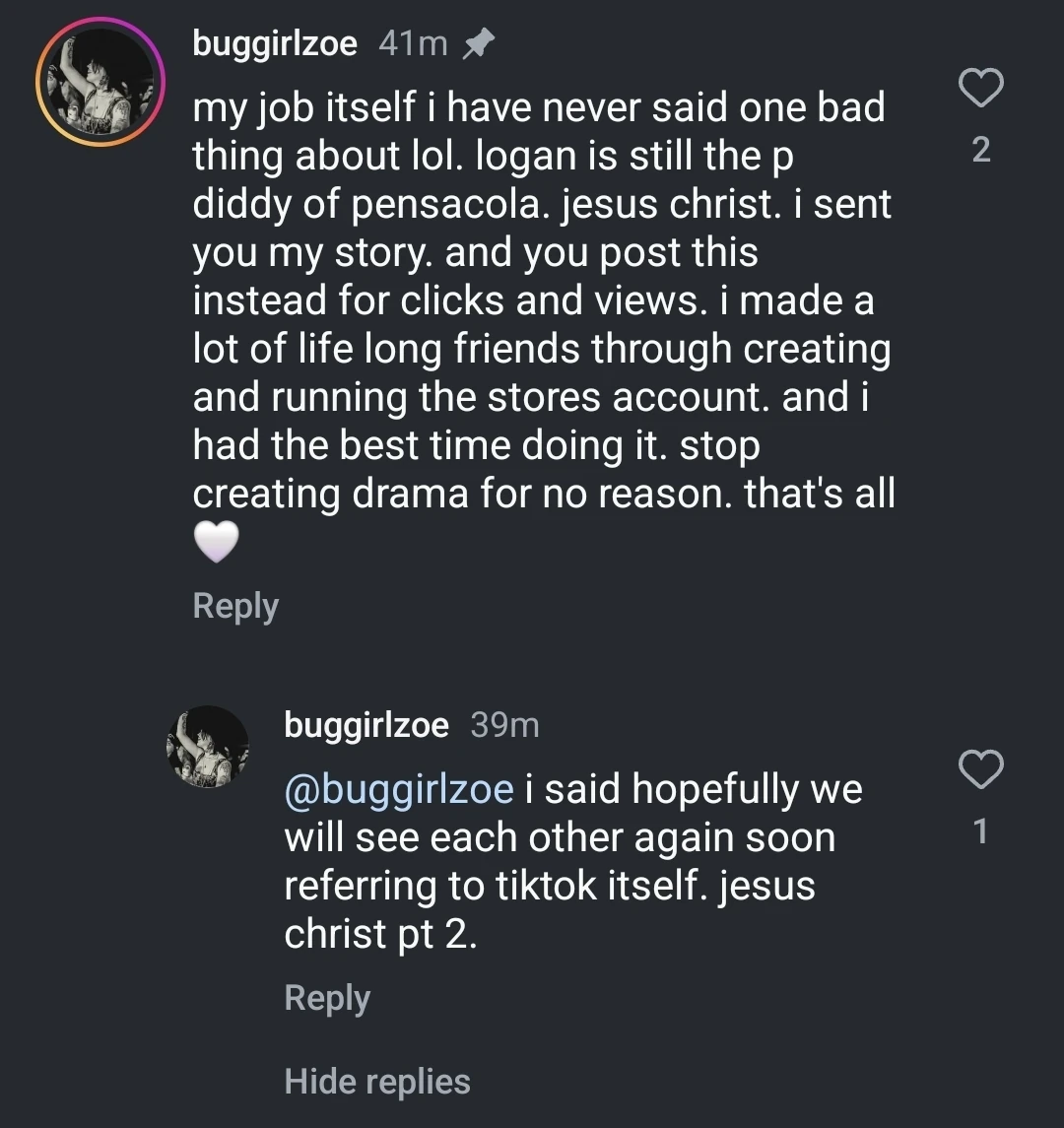
Task: Reply to the pinned comment
Action: pyautogui.click(x=235, y=606)
